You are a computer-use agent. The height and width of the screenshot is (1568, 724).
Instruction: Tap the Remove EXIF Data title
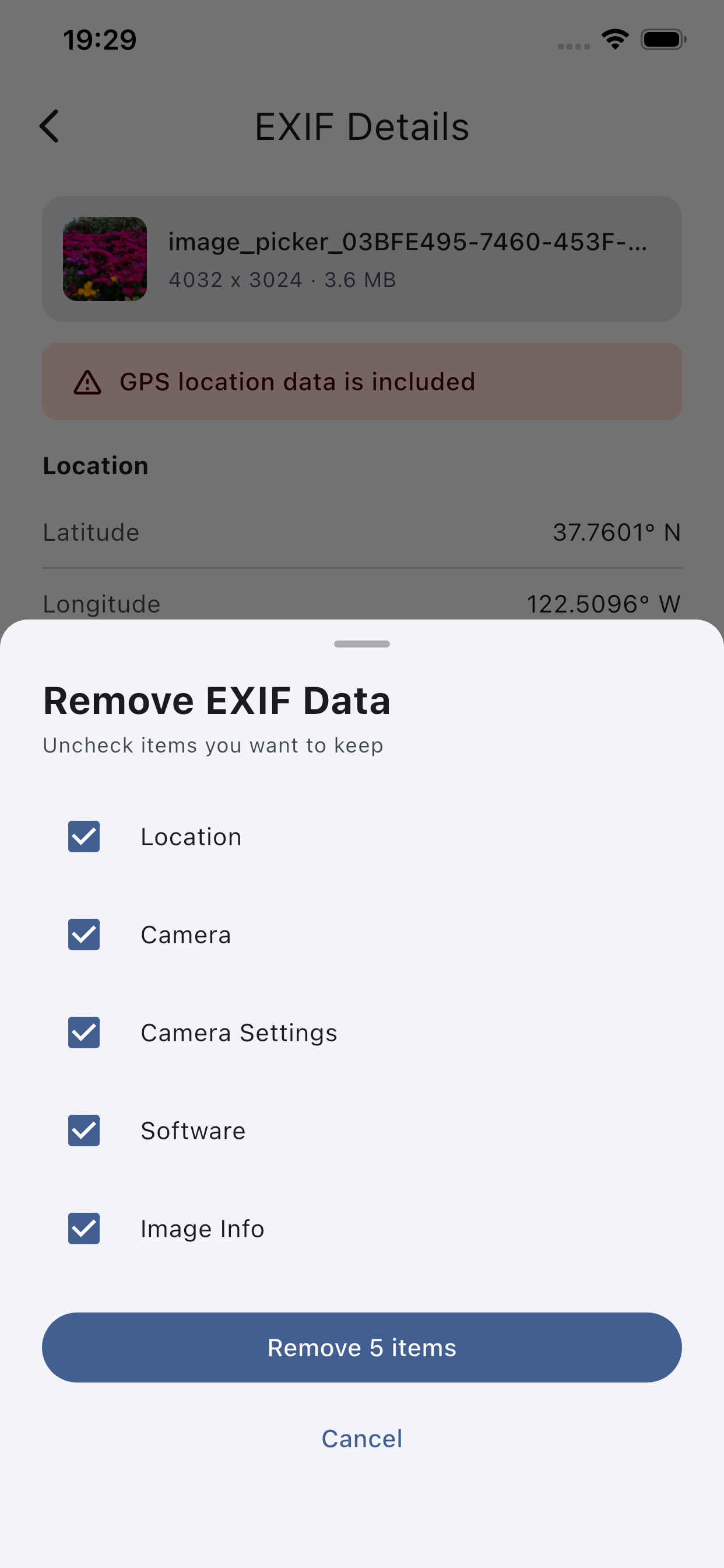tap(217, 700)
